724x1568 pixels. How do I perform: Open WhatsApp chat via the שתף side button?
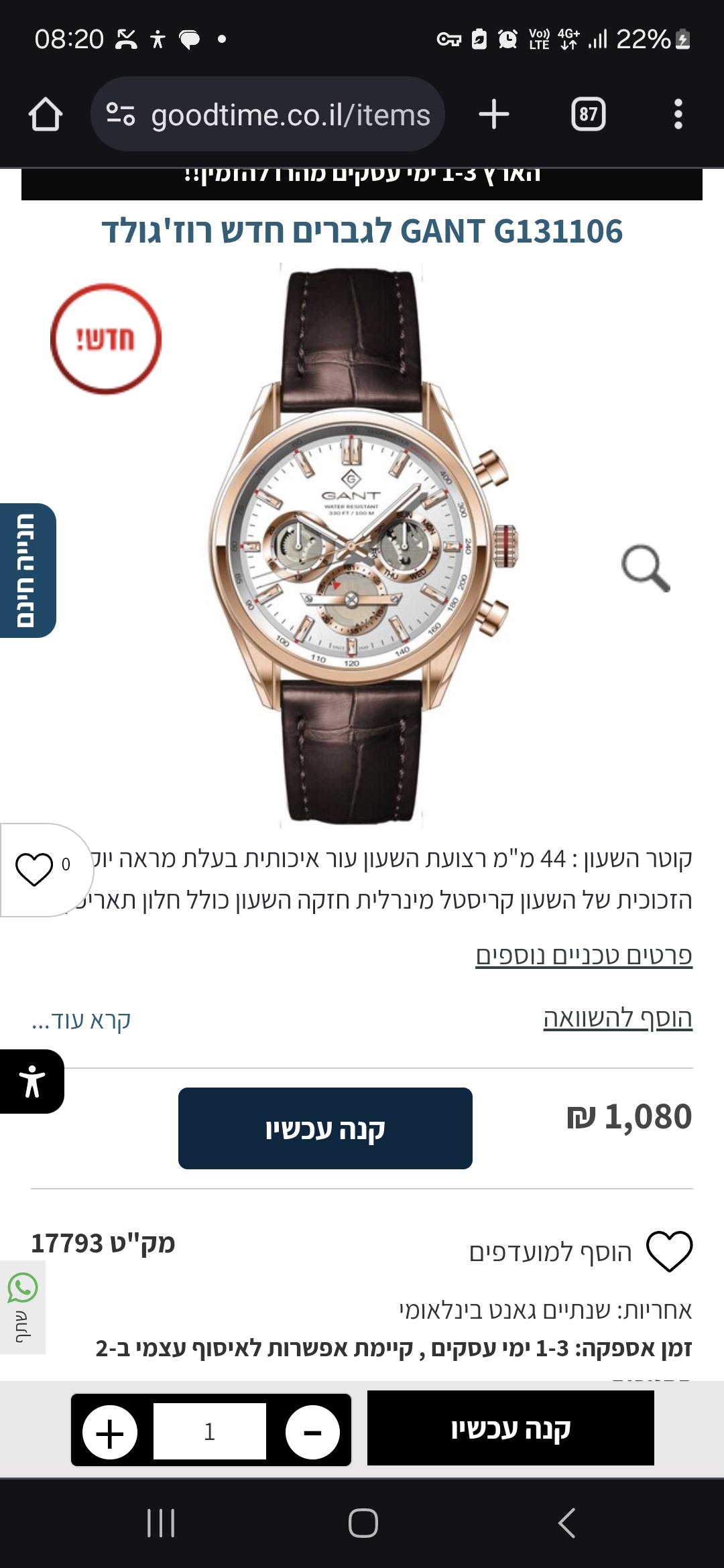22,1307
